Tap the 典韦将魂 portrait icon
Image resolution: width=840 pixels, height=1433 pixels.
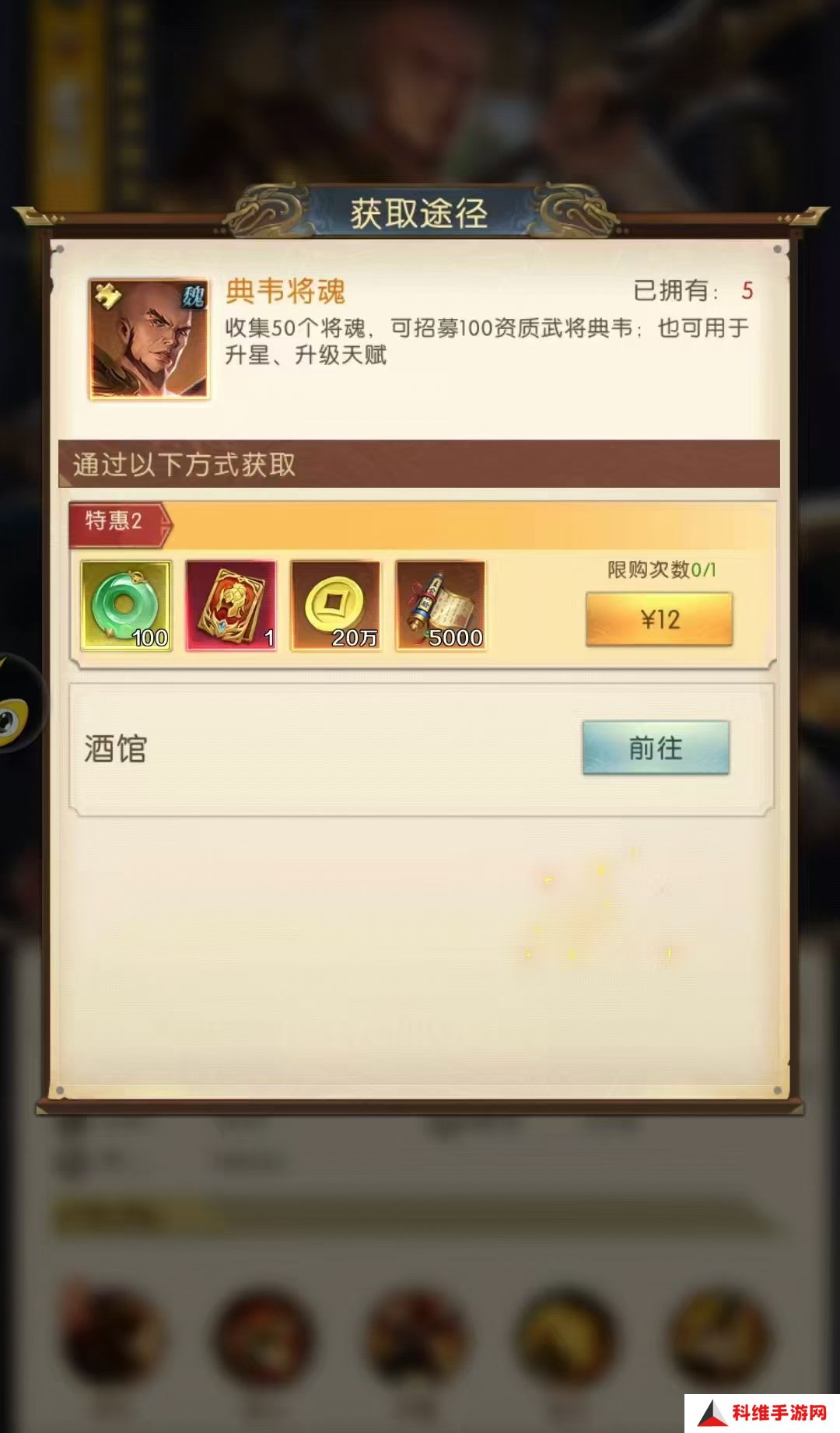coord(149,339)
